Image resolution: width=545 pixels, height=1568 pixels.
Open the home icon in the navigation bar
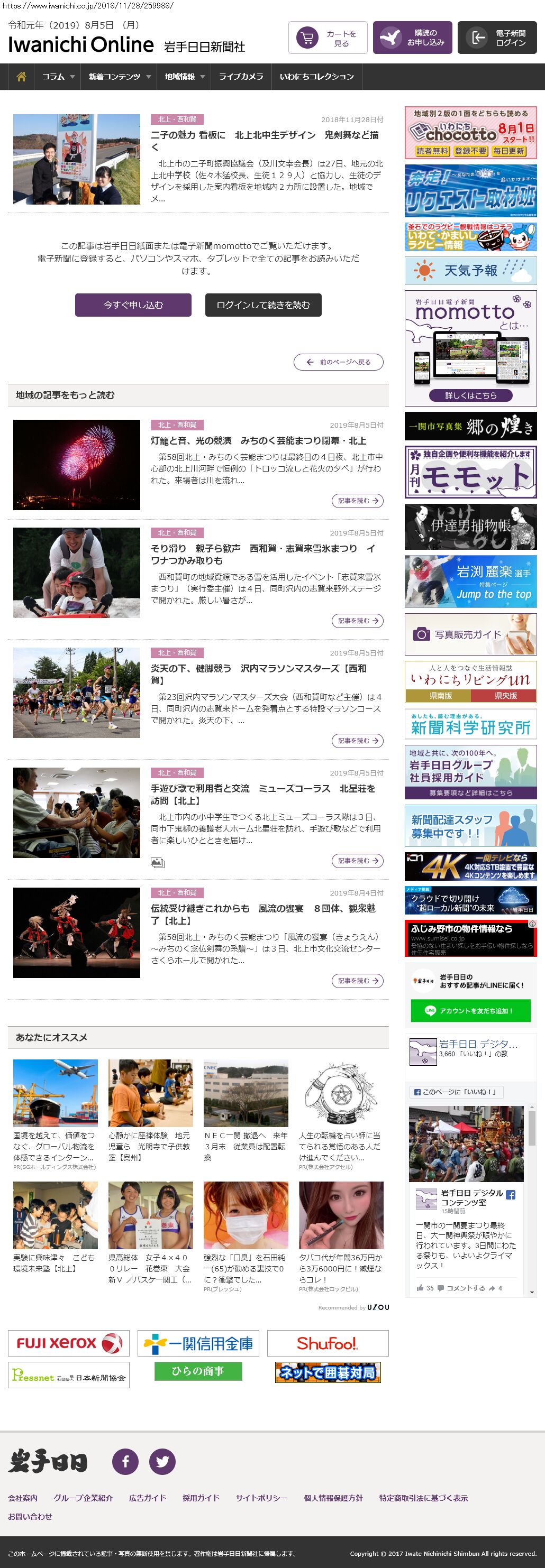coord(21,77)
